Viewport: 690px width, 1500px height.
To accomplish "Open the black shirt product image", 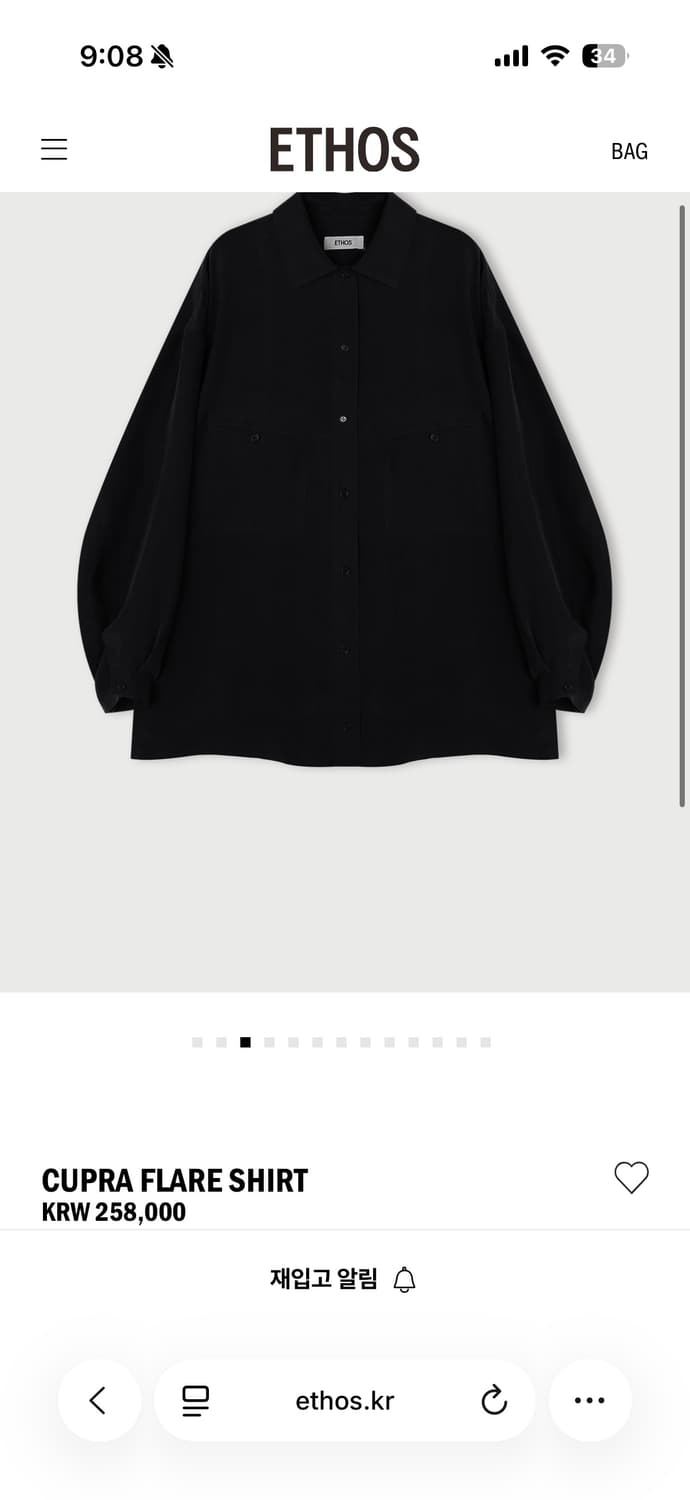I will (344, 480).
